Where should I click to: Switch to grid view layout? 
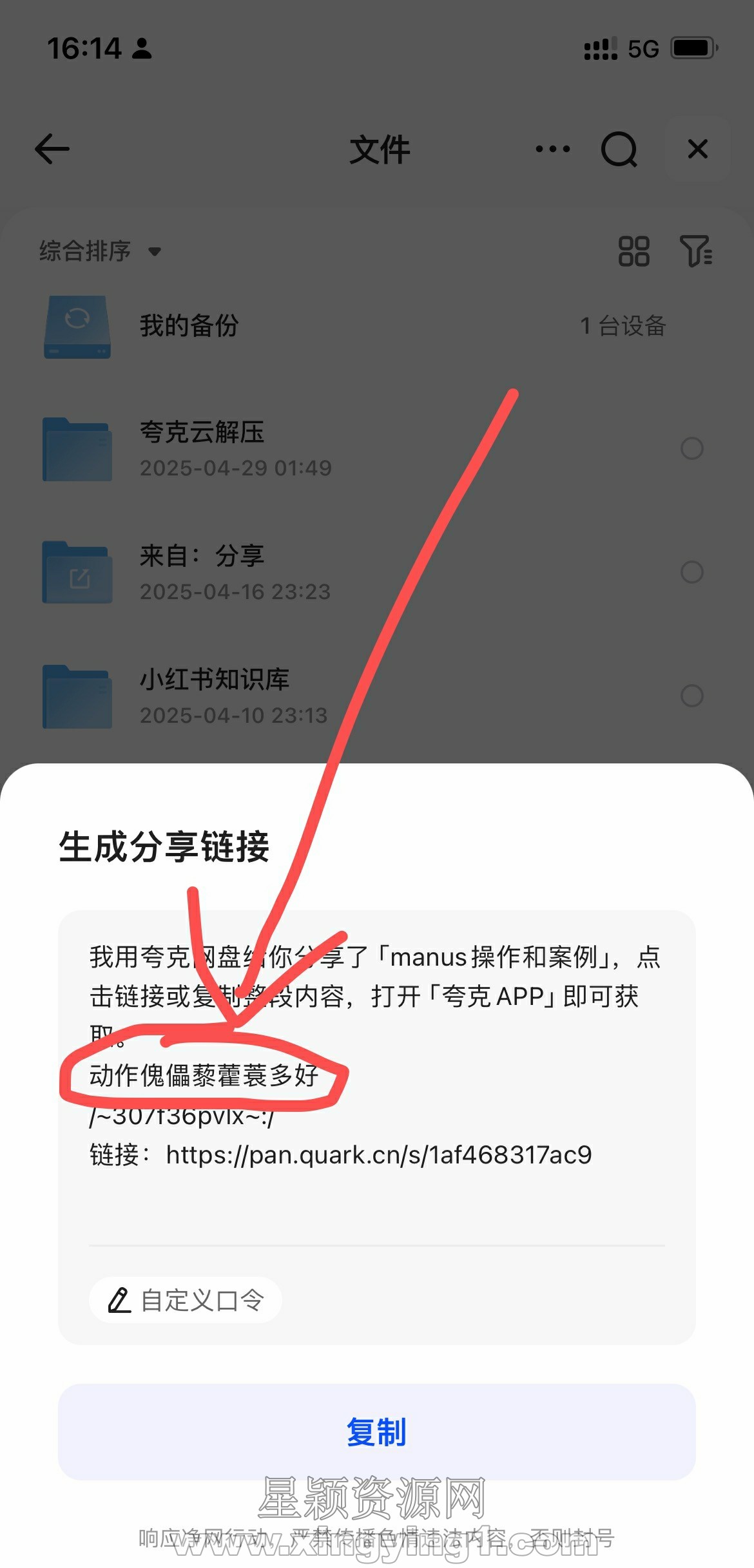[633, 251]
